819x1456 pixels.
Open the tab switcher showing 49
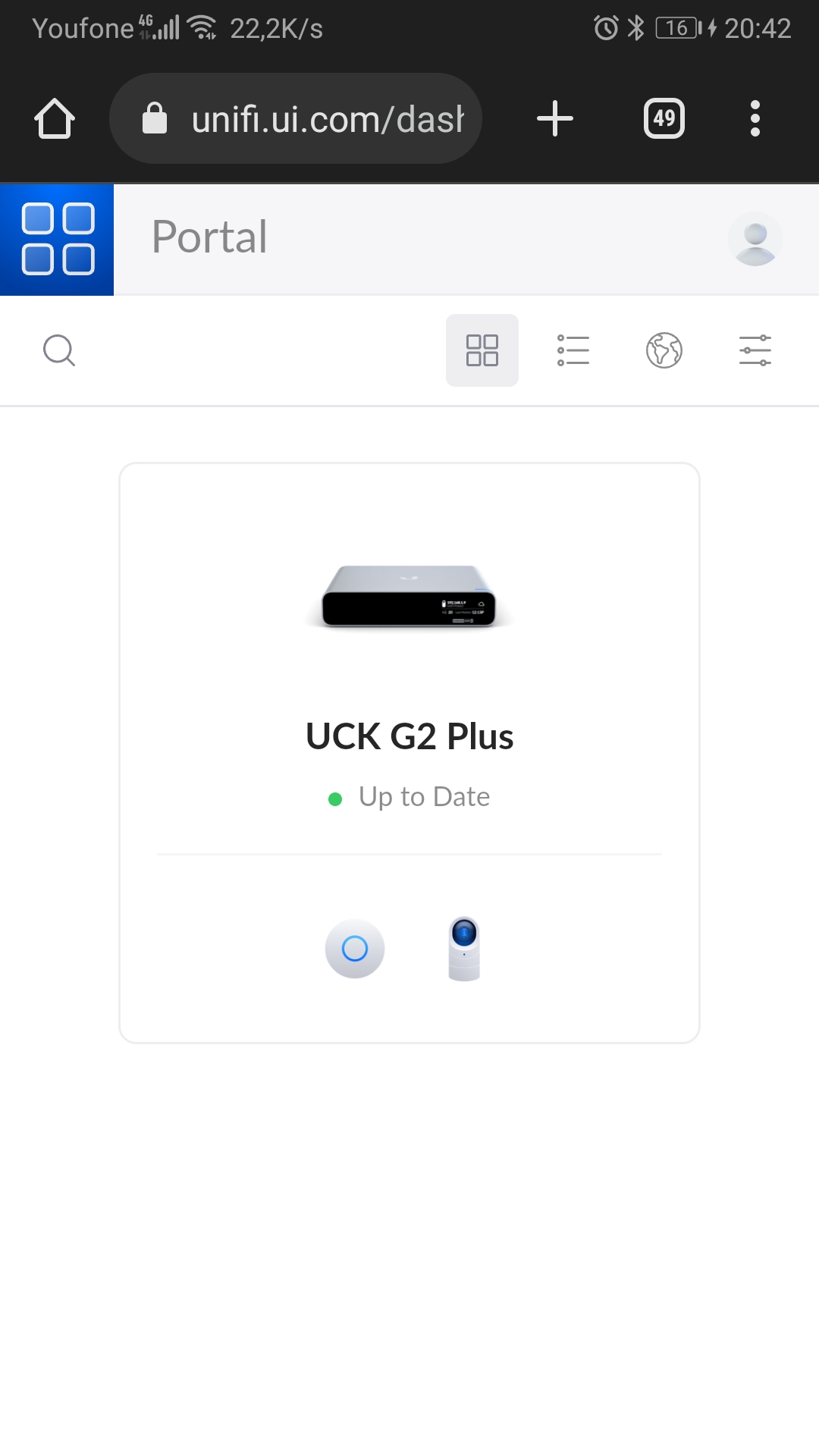click(x=664, y=118)
